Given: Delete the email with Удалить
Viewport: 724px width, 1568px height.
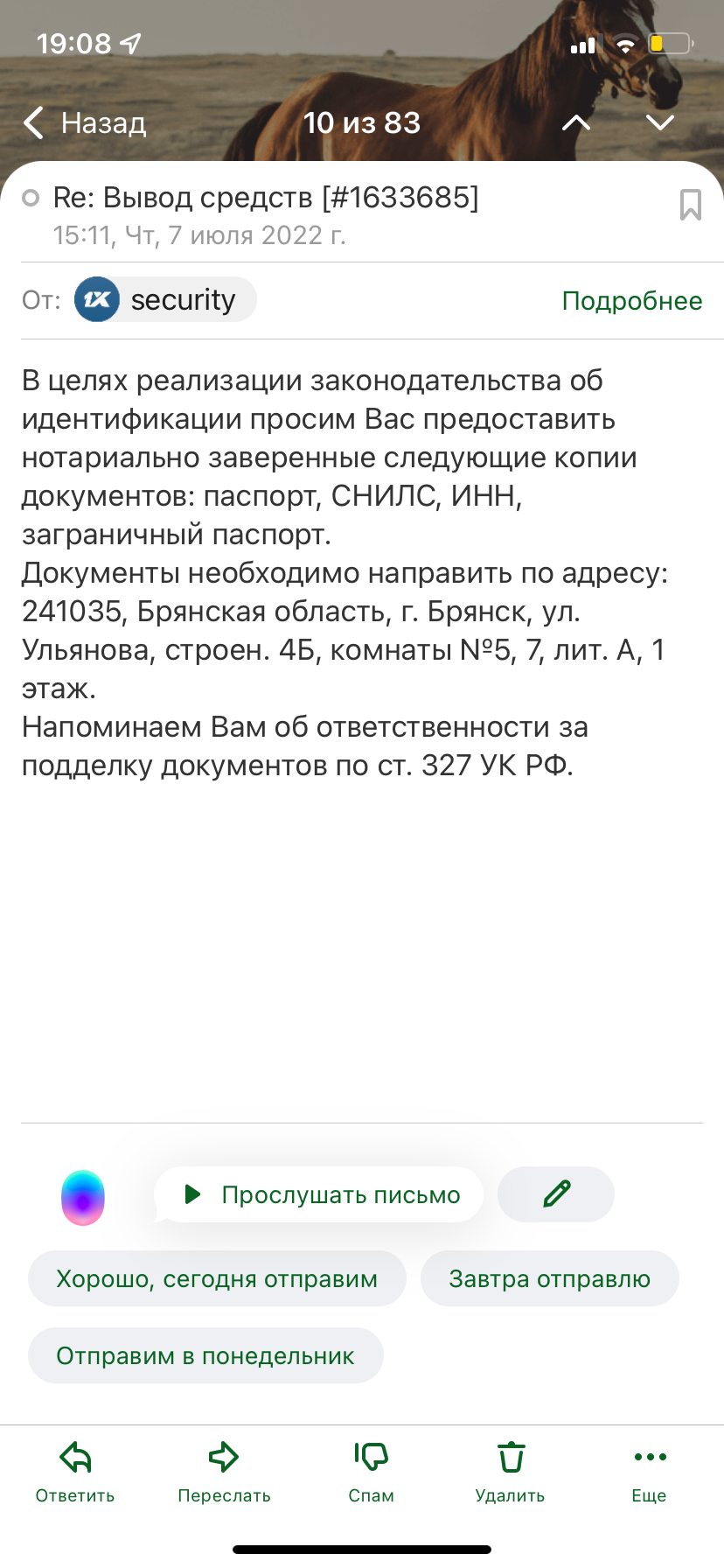Looking at the screenshot, I should (x=510, y=1472).
